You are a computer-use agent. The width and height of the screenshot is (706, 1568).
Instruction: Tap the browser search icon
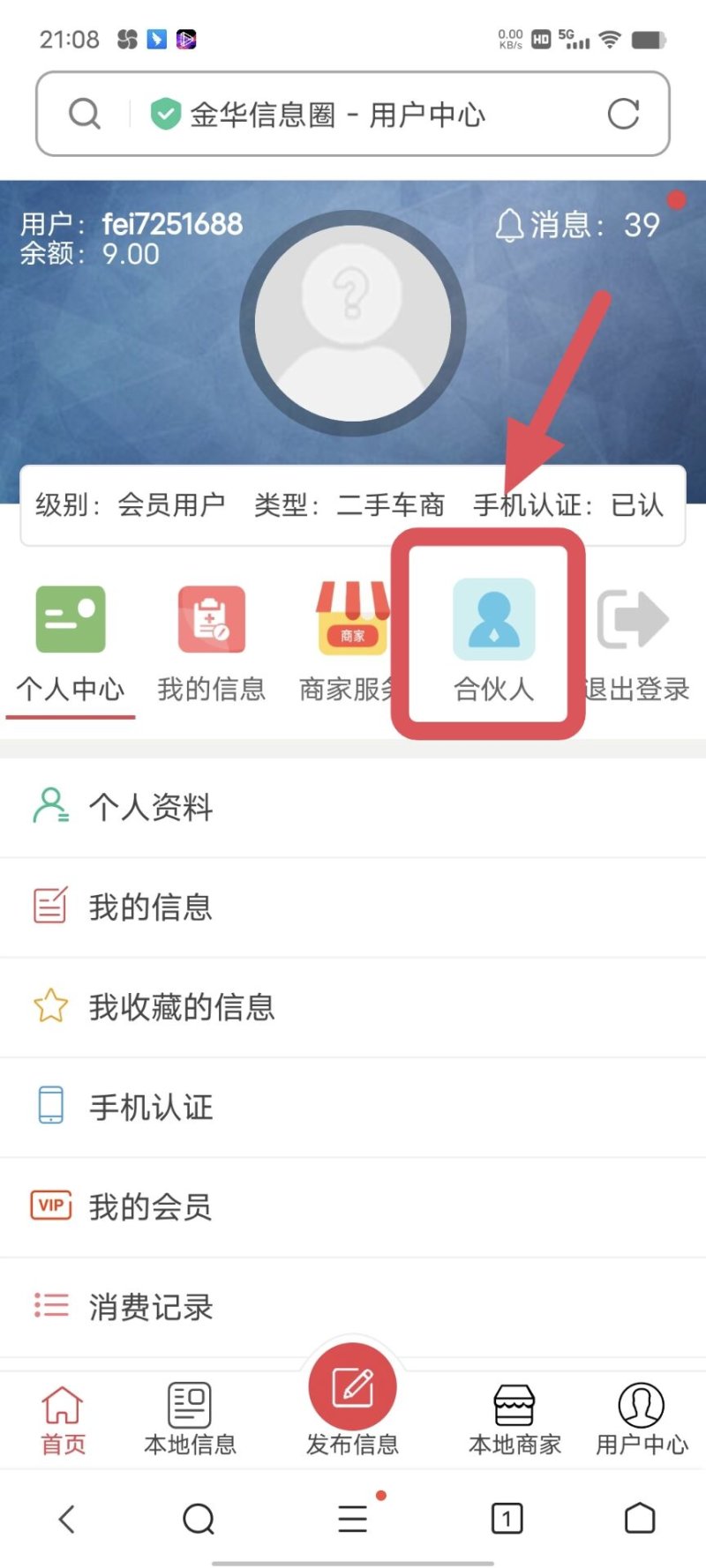[x=85, y=114]
